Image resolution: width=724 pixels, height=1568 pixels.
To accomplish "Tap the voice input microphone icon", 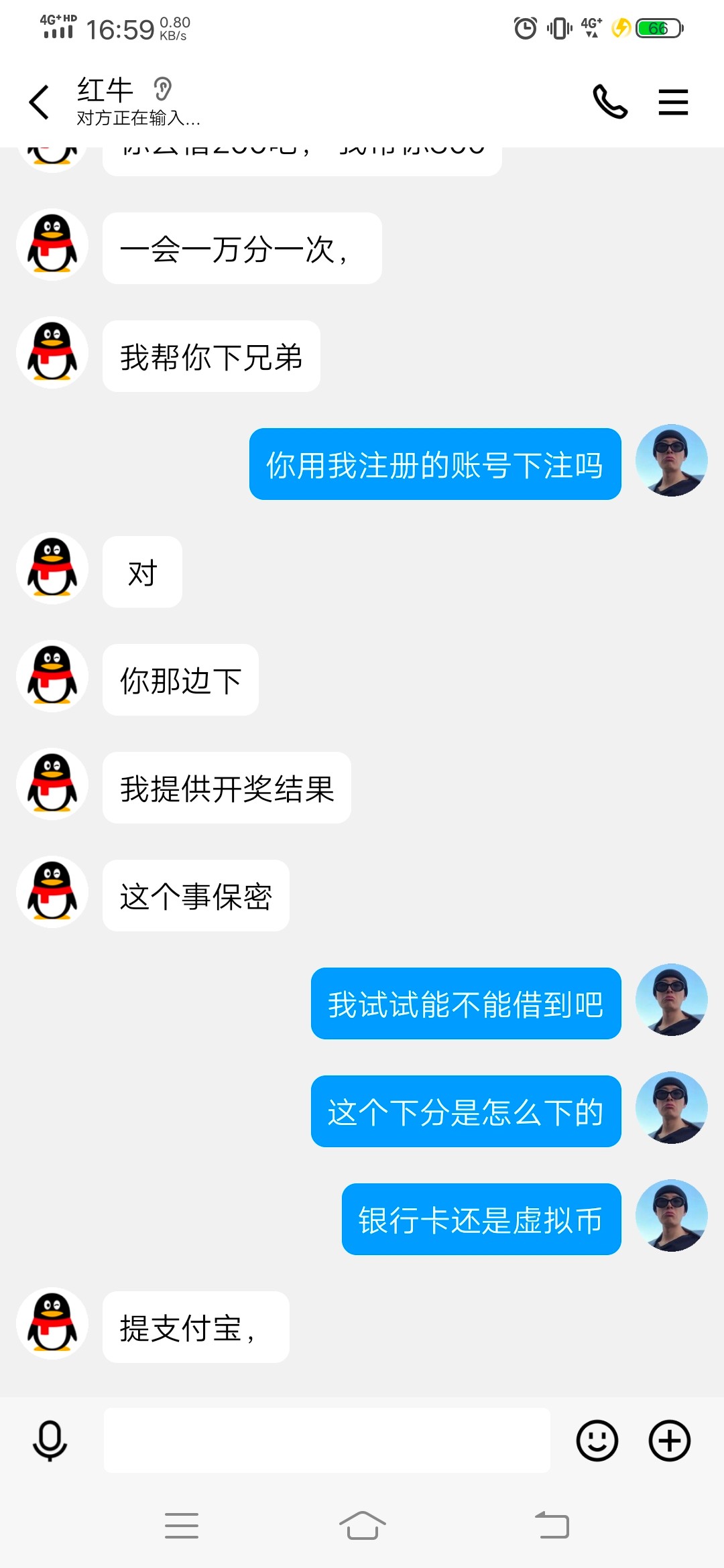I will 50,1441.
